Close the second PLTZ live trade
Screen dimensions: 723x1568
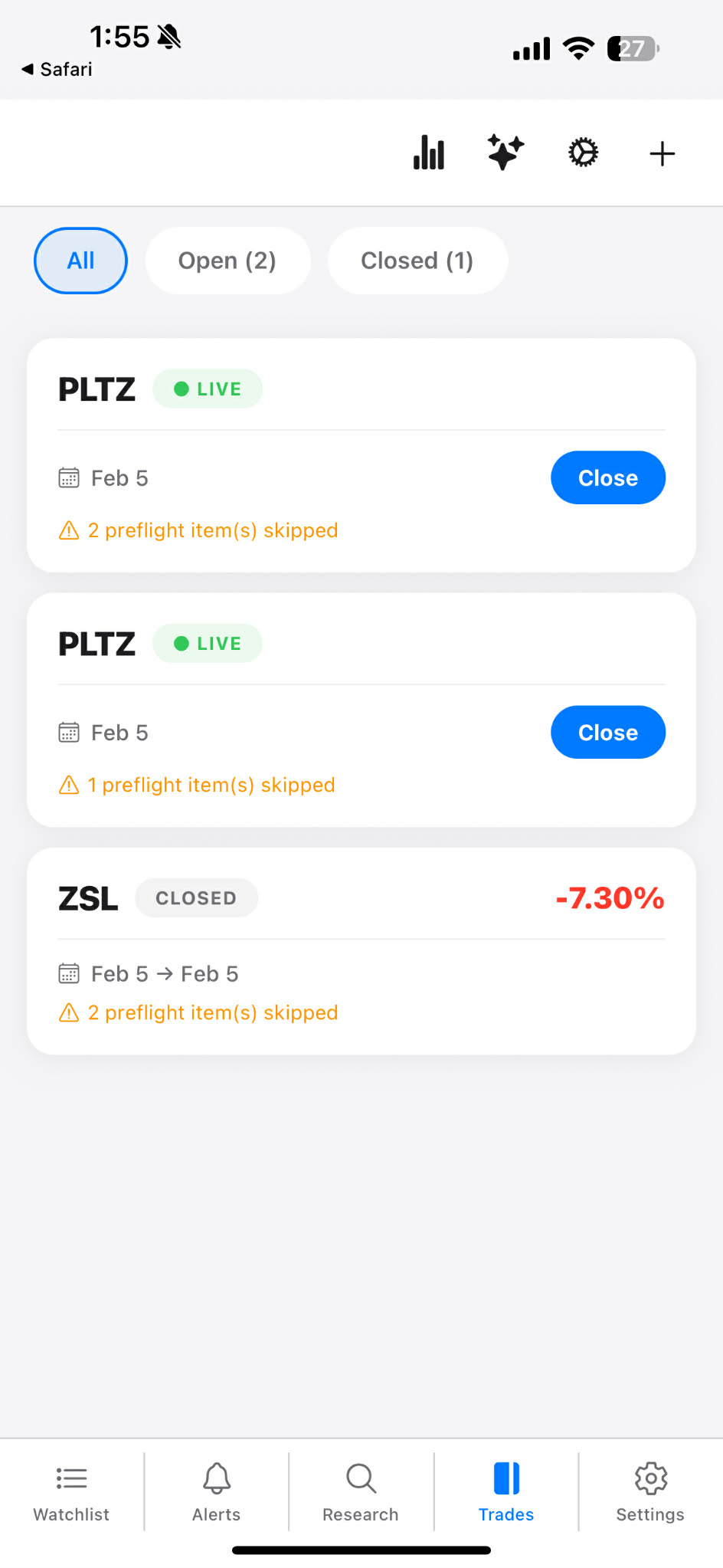click(607, 732)
